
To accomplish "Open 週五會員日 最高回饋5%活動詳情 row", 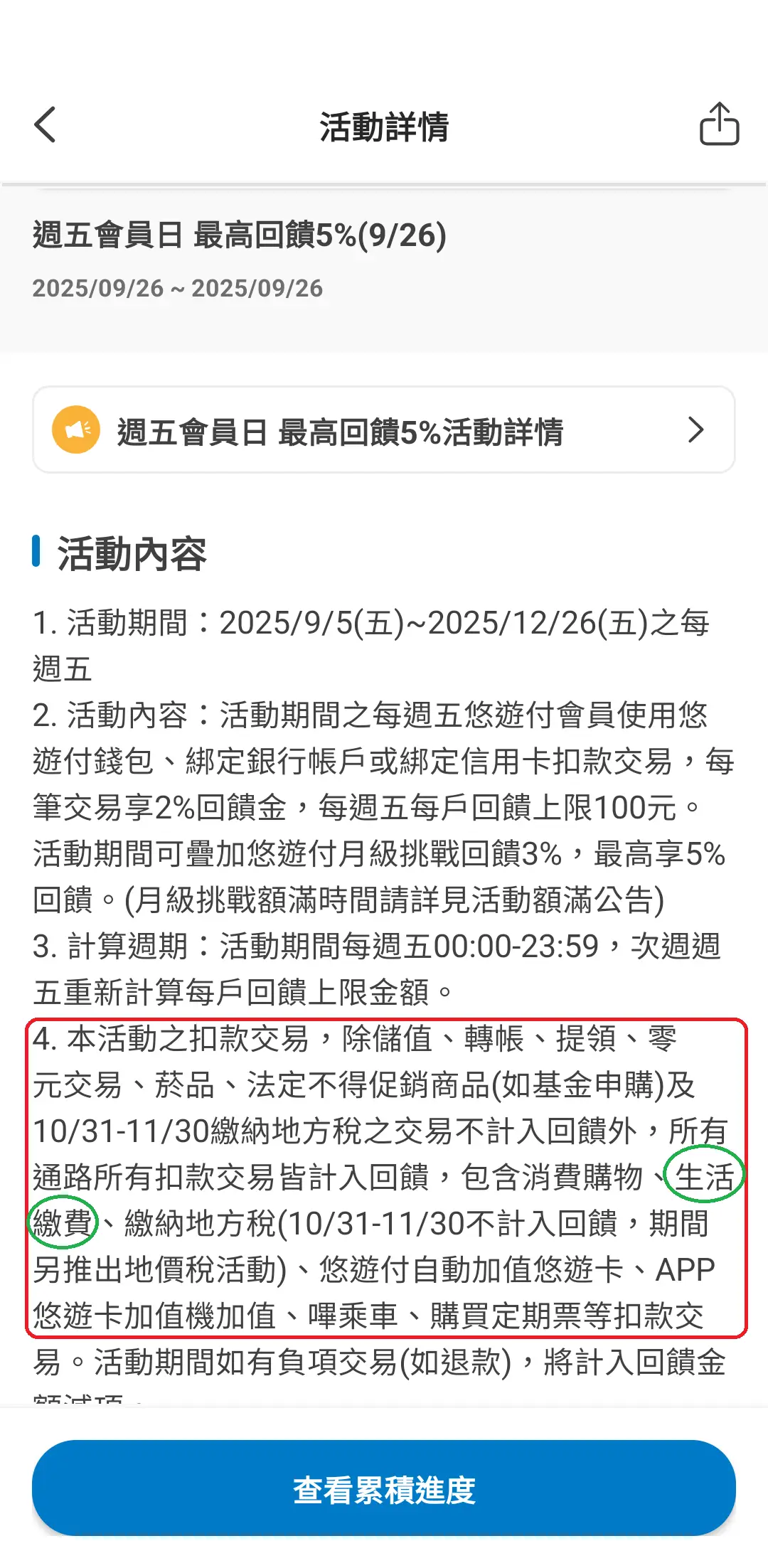I will [x=384, y=430].
